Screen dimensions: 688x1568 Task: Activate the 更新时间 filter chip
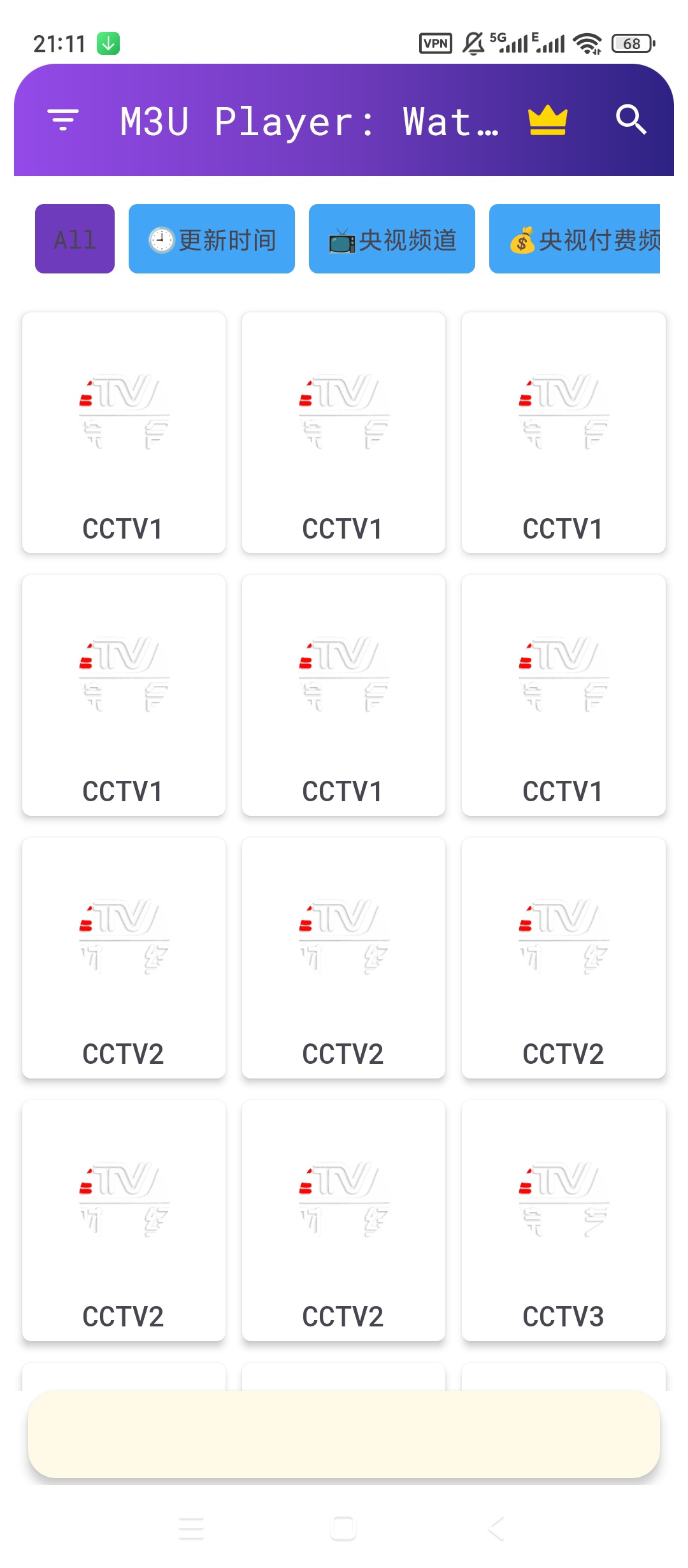[x=211, y=239]
